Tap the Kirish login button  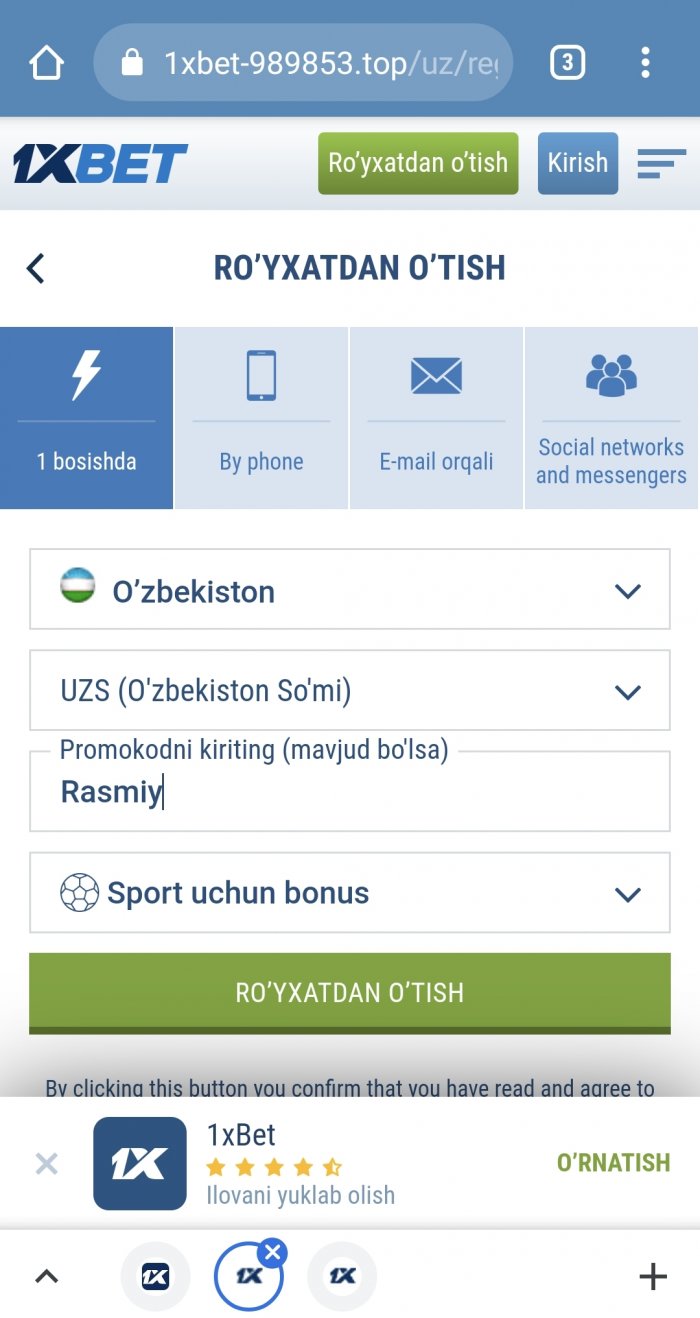[x=577, y=163]
